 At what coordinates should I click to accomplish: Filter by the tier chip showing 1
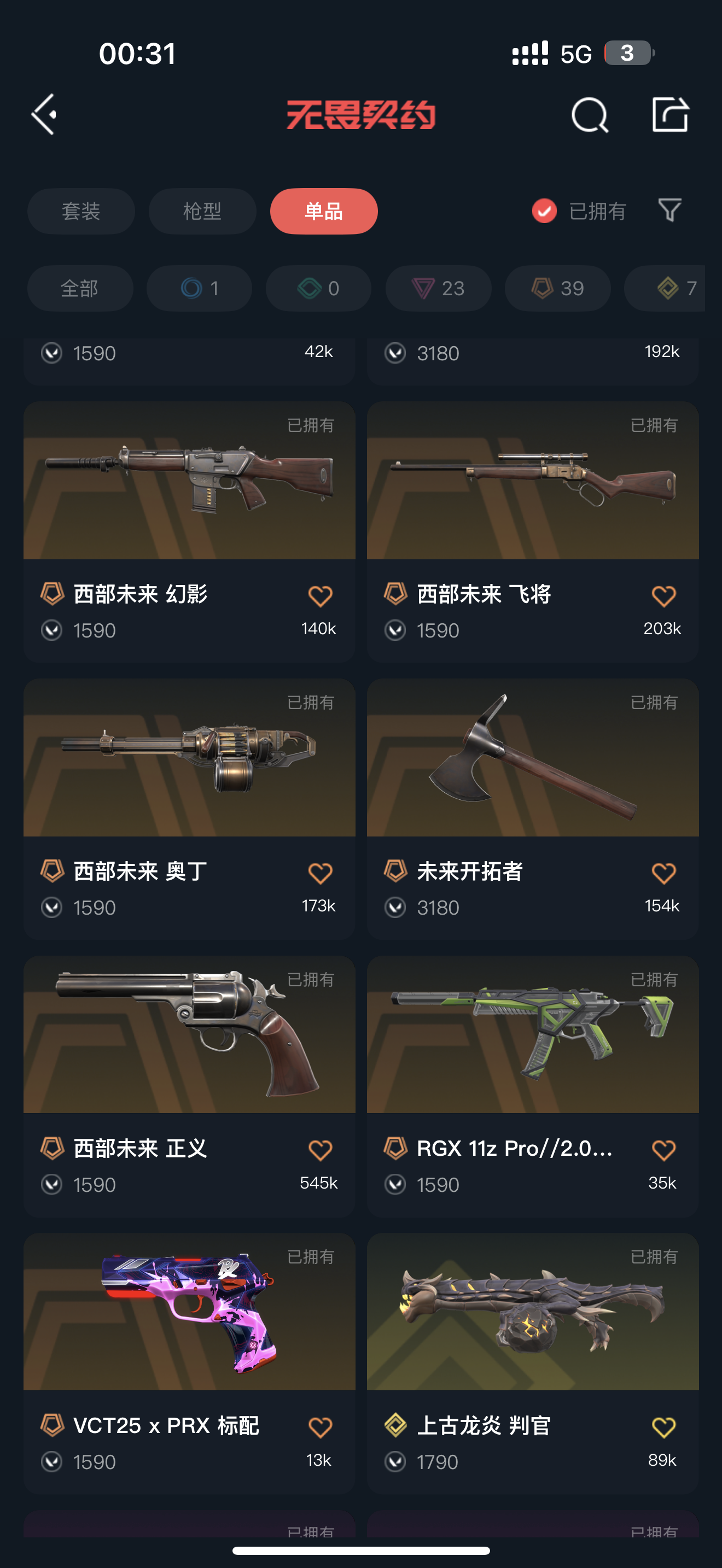tap(199, 288)
